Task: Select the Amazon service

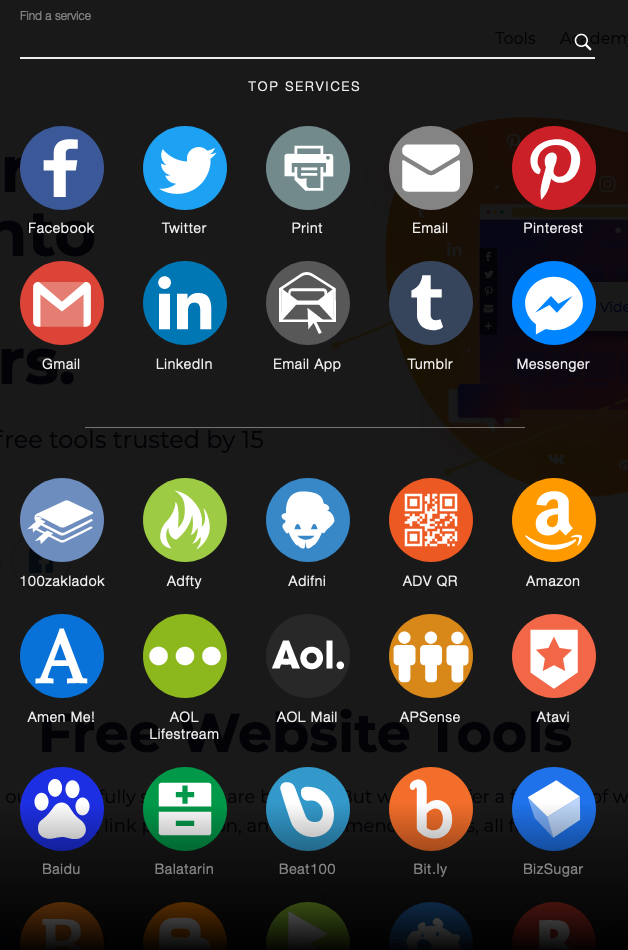Action: tap(553, 521)
